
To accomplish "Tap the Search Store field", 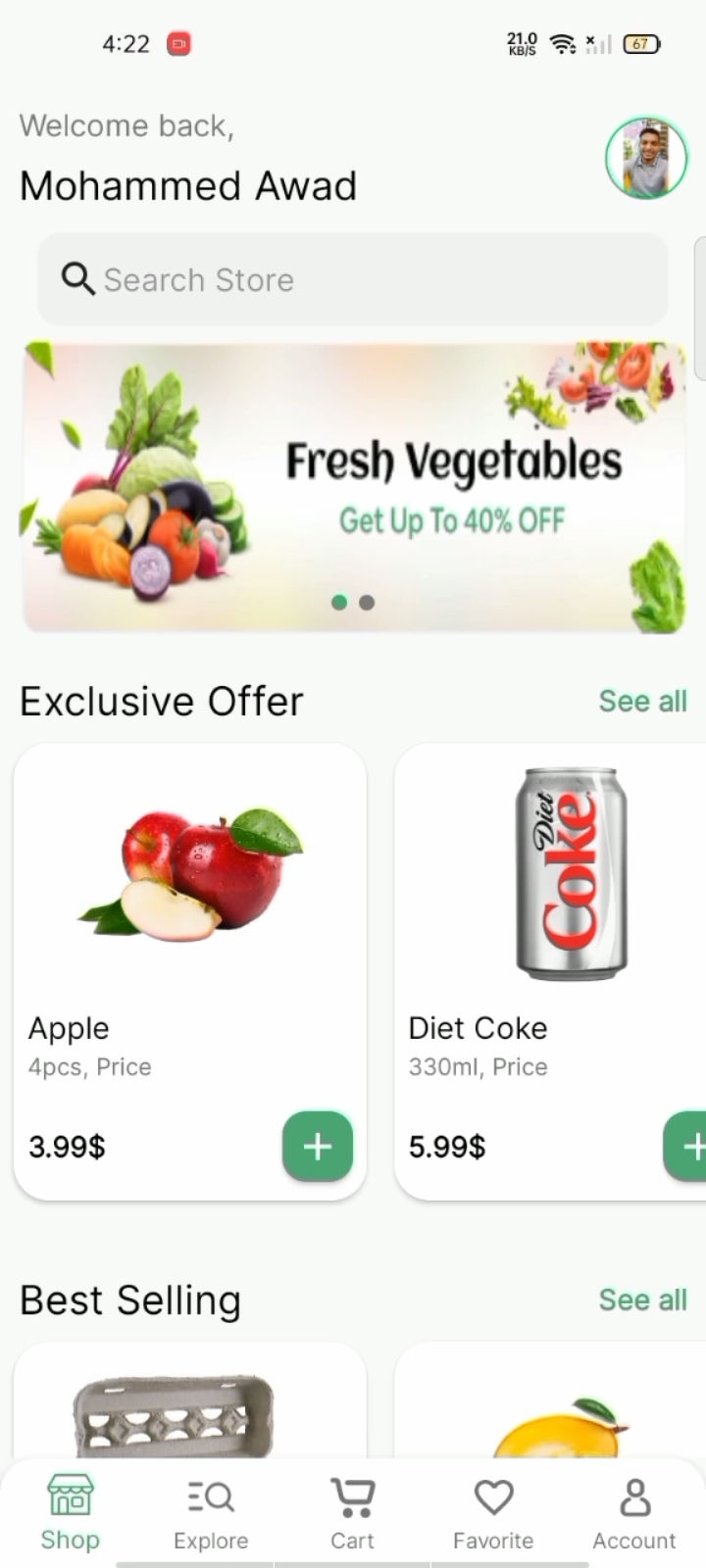I will pos(353,280).
